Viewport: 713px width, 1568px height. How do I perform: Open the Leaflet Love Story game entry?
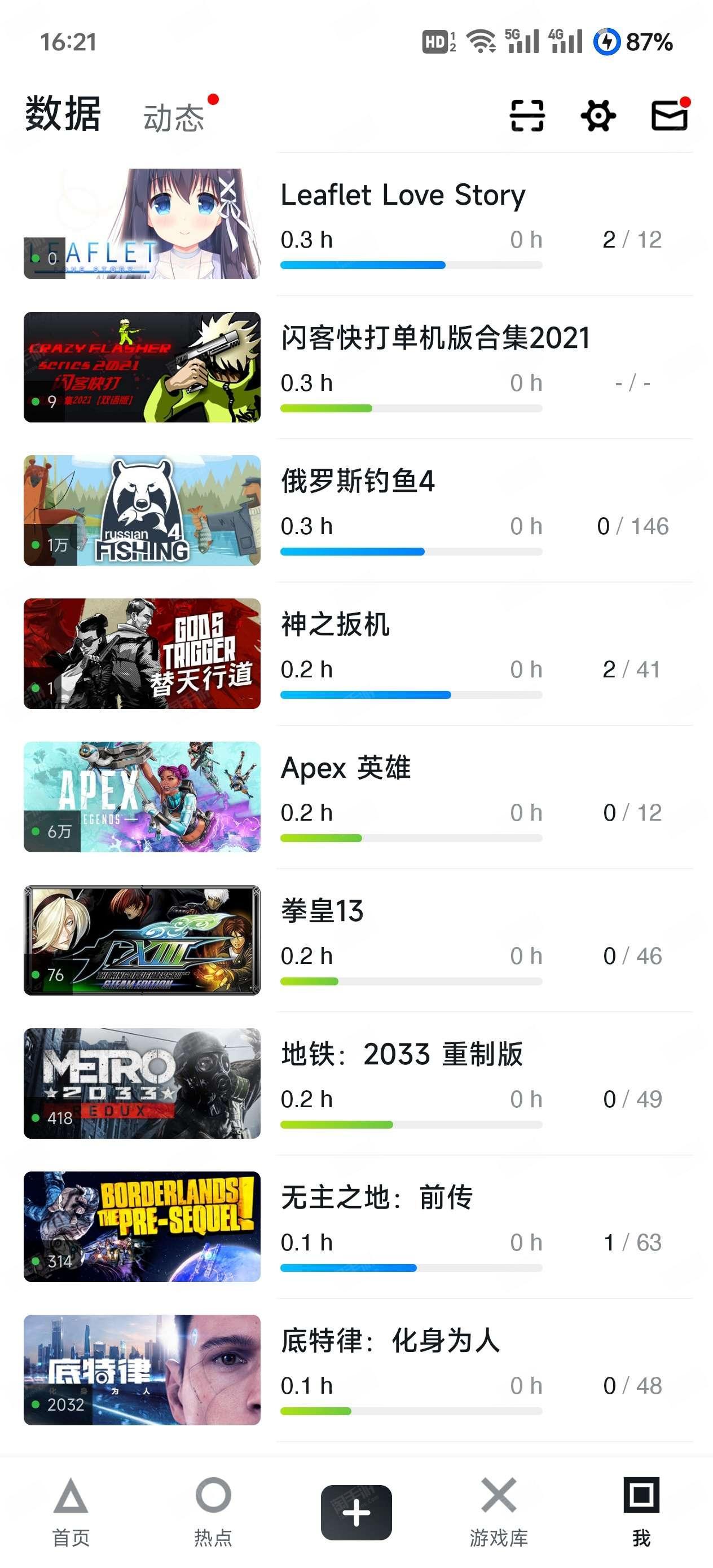click(357, 224)
